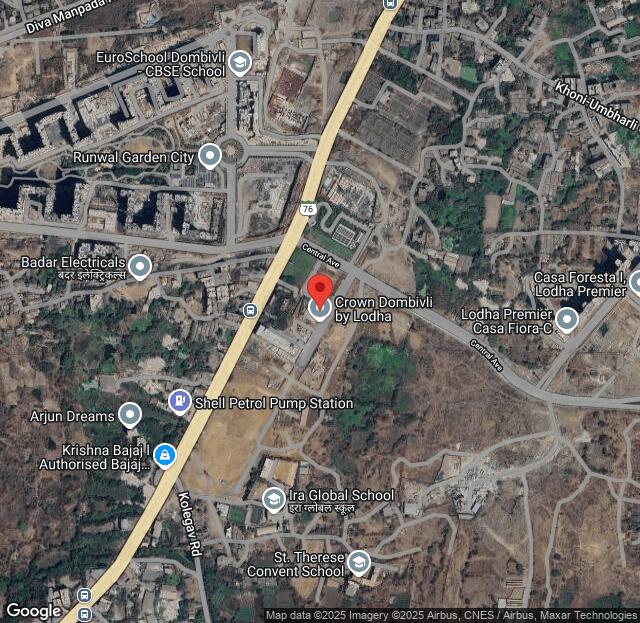The height and width of the screenshot is (623, 640).
Task: Tap the Shell Petrol Pump Station marker
Action: 179,402
